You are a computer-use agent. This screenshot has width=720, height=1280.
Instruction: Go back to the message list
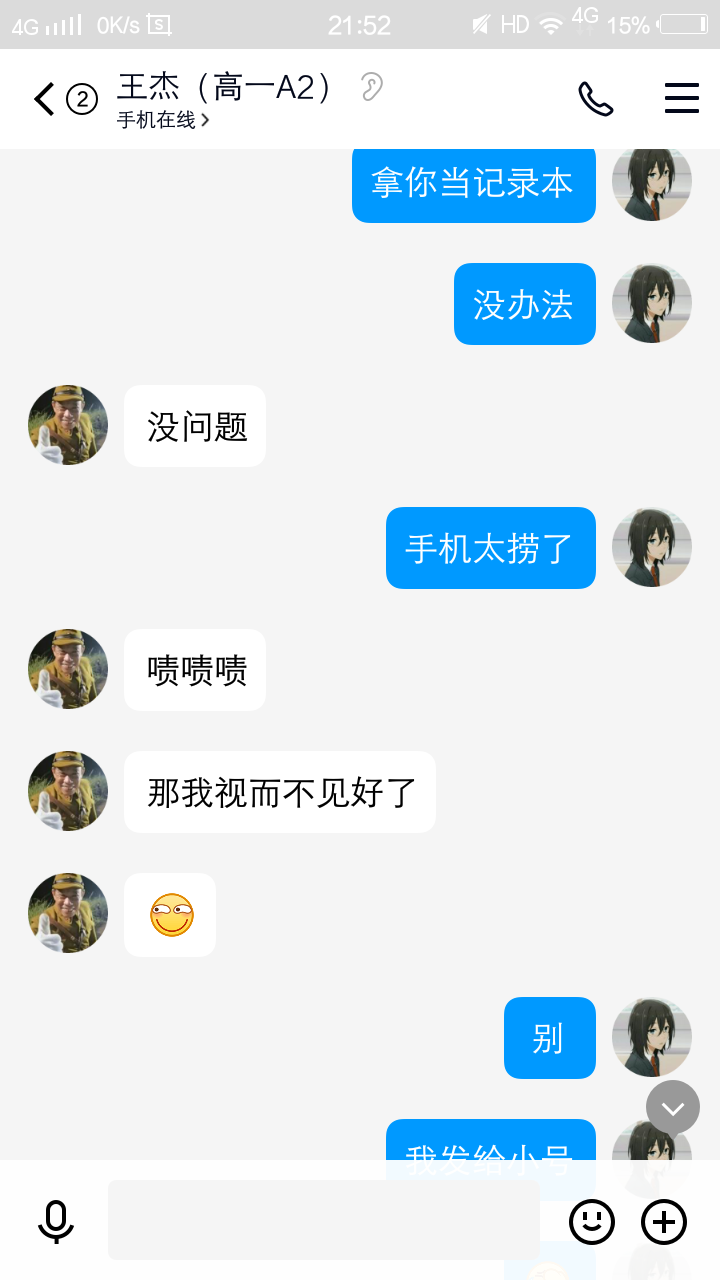[45, 99]
